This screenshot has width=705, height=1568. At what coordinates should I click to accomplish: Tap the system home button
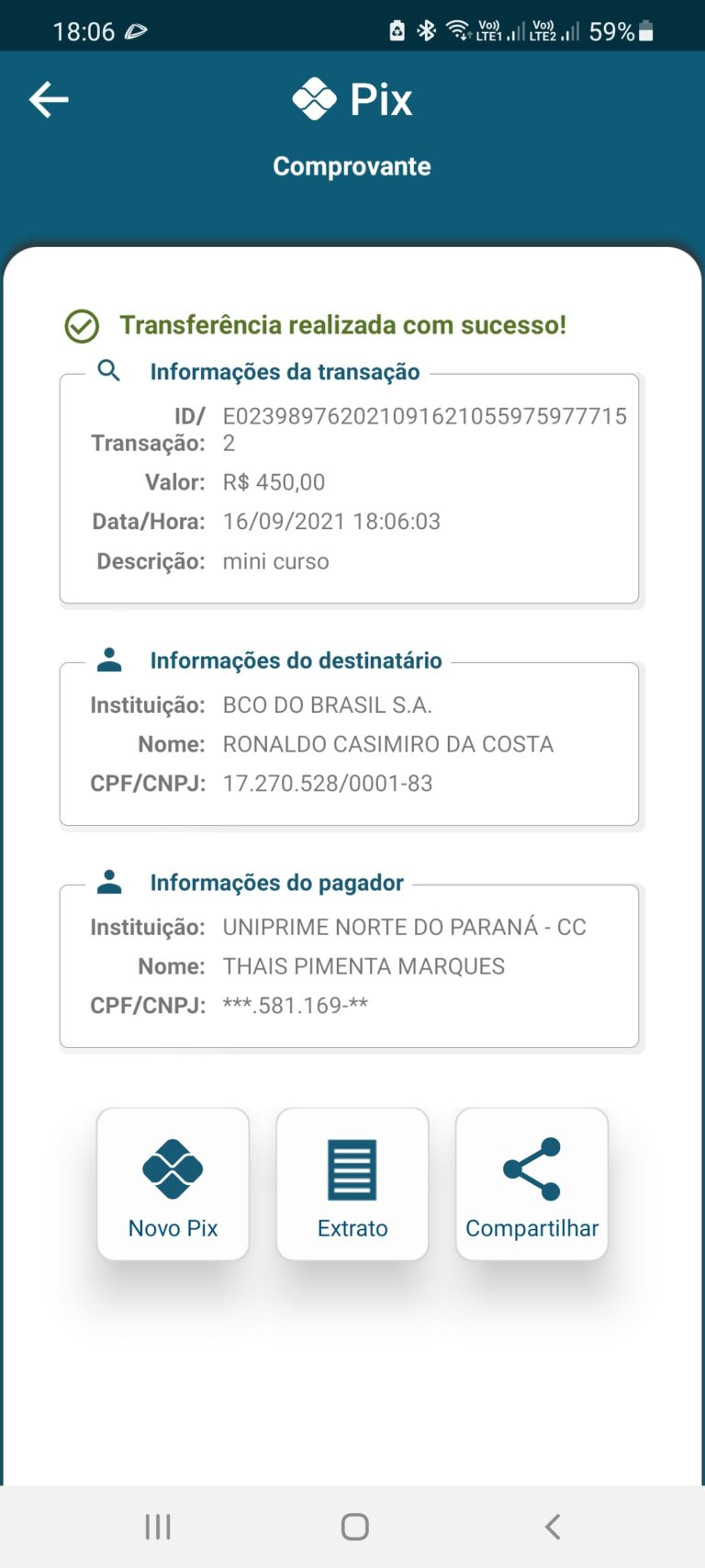[x=354, y=1527]
